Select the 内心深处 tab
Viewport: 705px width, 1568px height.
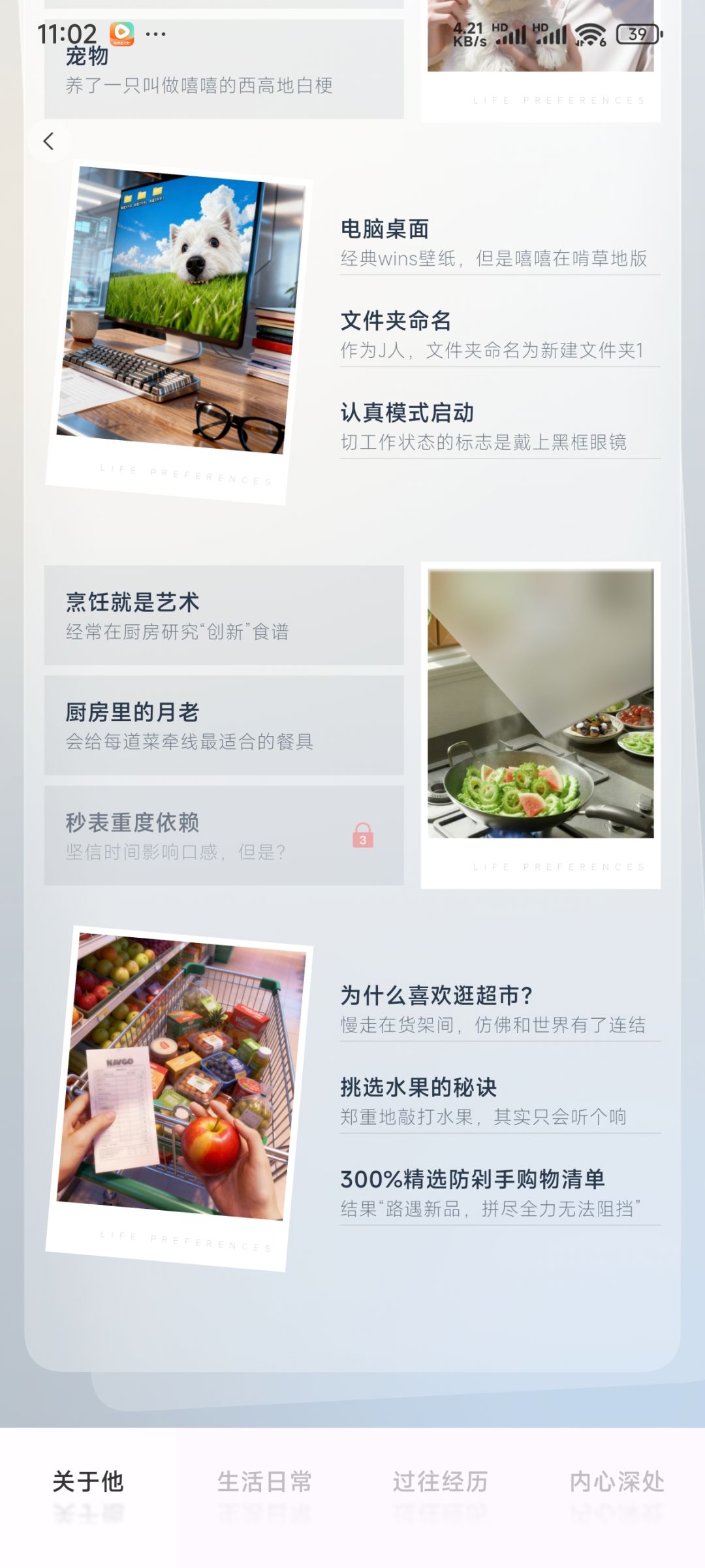point(617,1482)
